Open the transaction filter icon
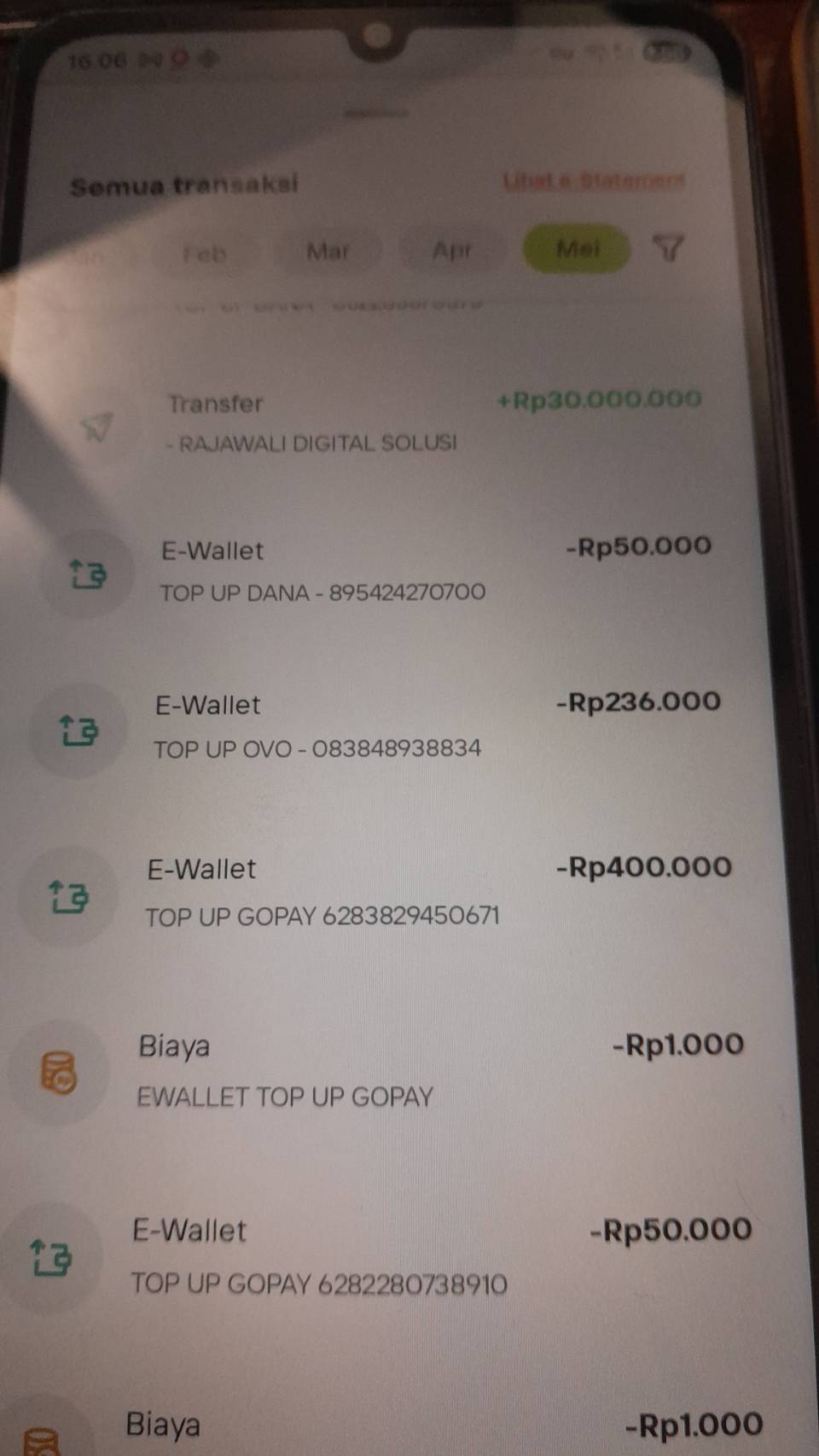This screenshot has height=1456, width=819. pos(669,248)
